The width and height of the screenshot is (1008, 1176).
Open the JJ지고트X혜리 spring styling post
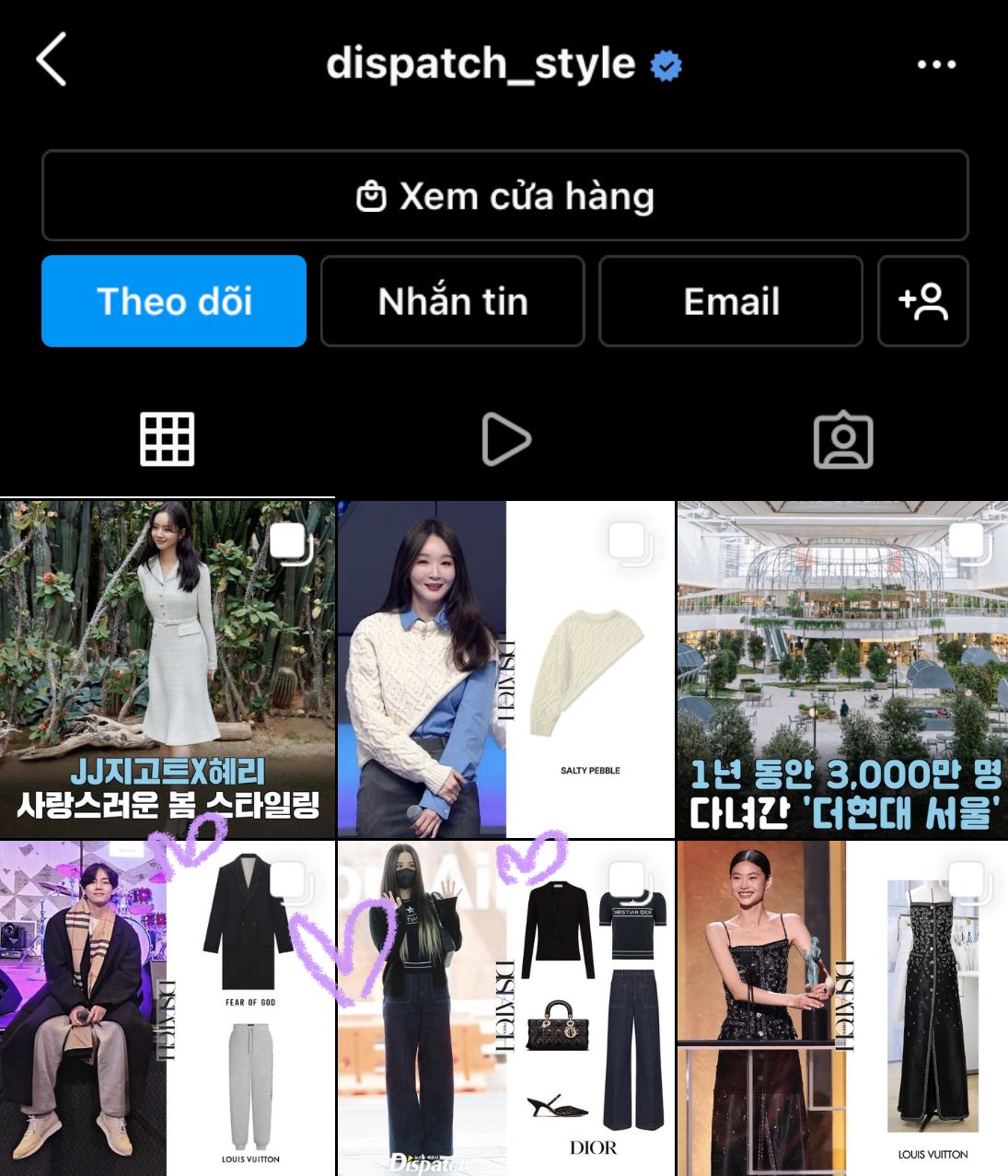point(167,668)
